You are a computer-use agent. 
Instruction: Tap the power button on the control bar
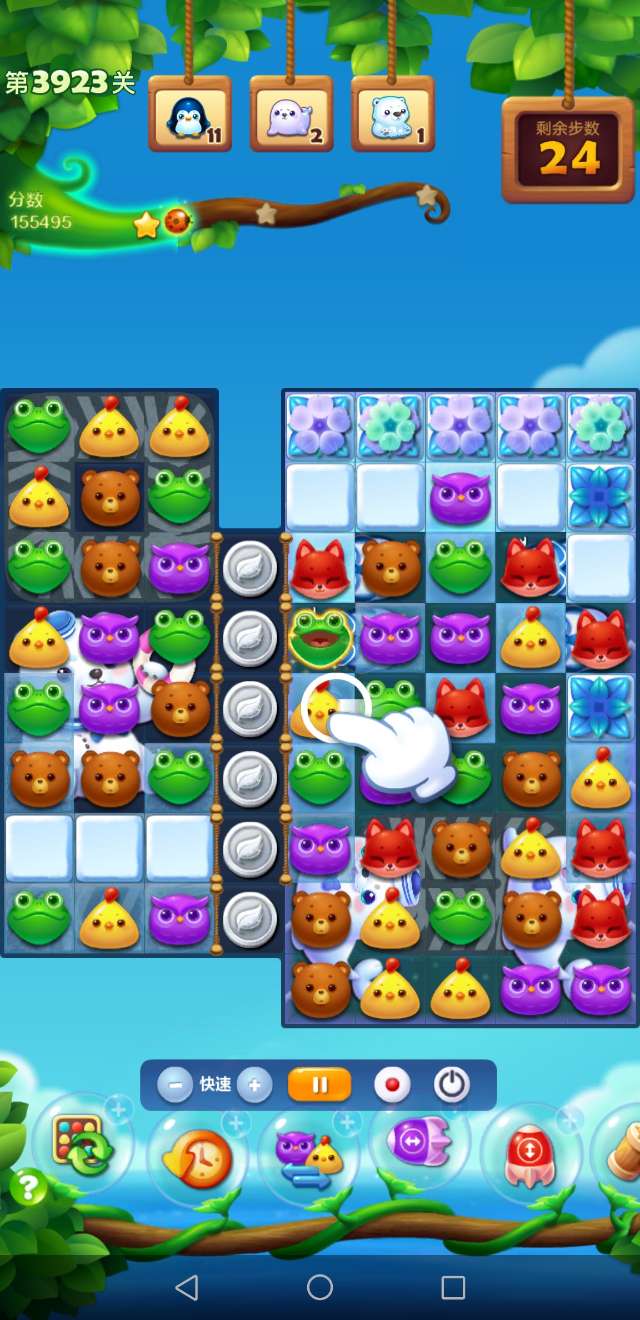[x=451, y=1085]
